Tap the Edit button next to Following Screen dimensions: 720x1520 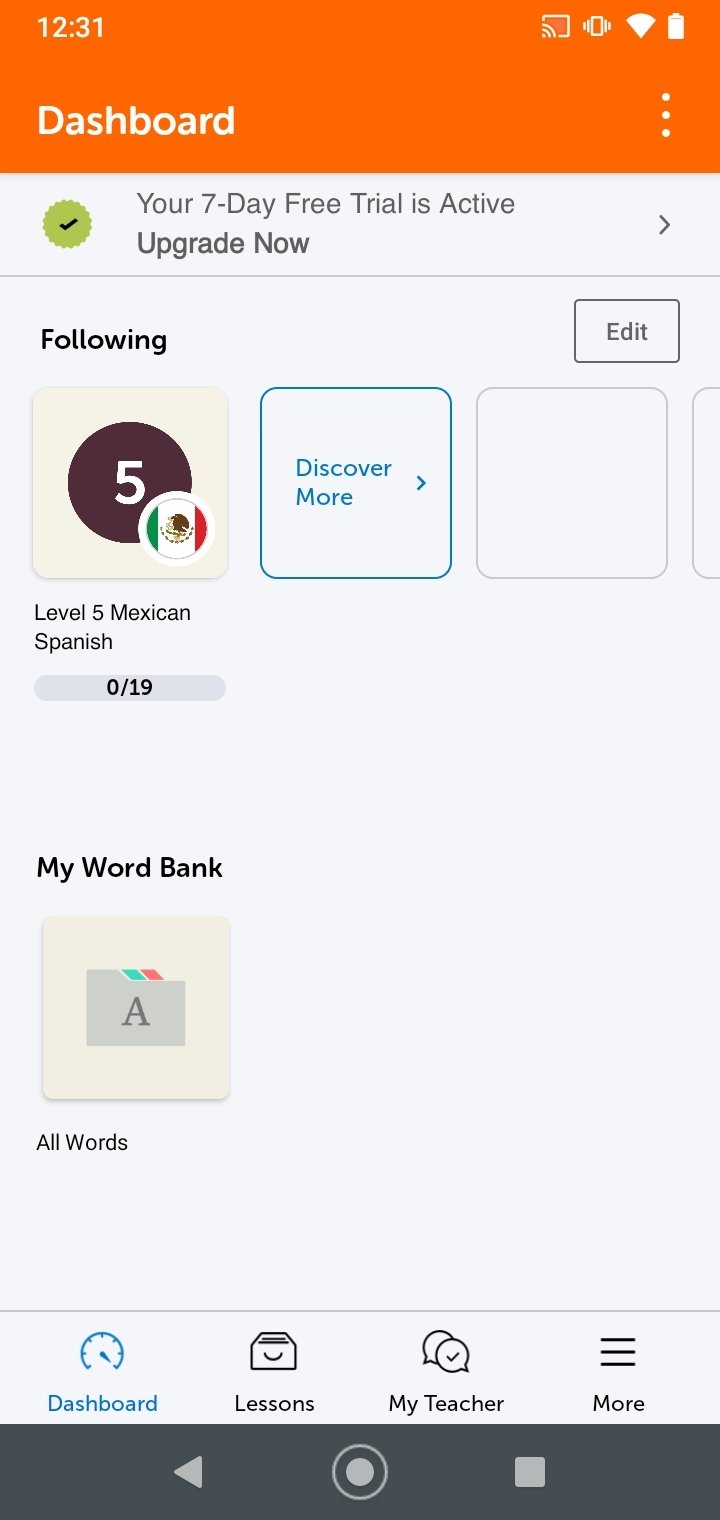(x=627, y=331)
